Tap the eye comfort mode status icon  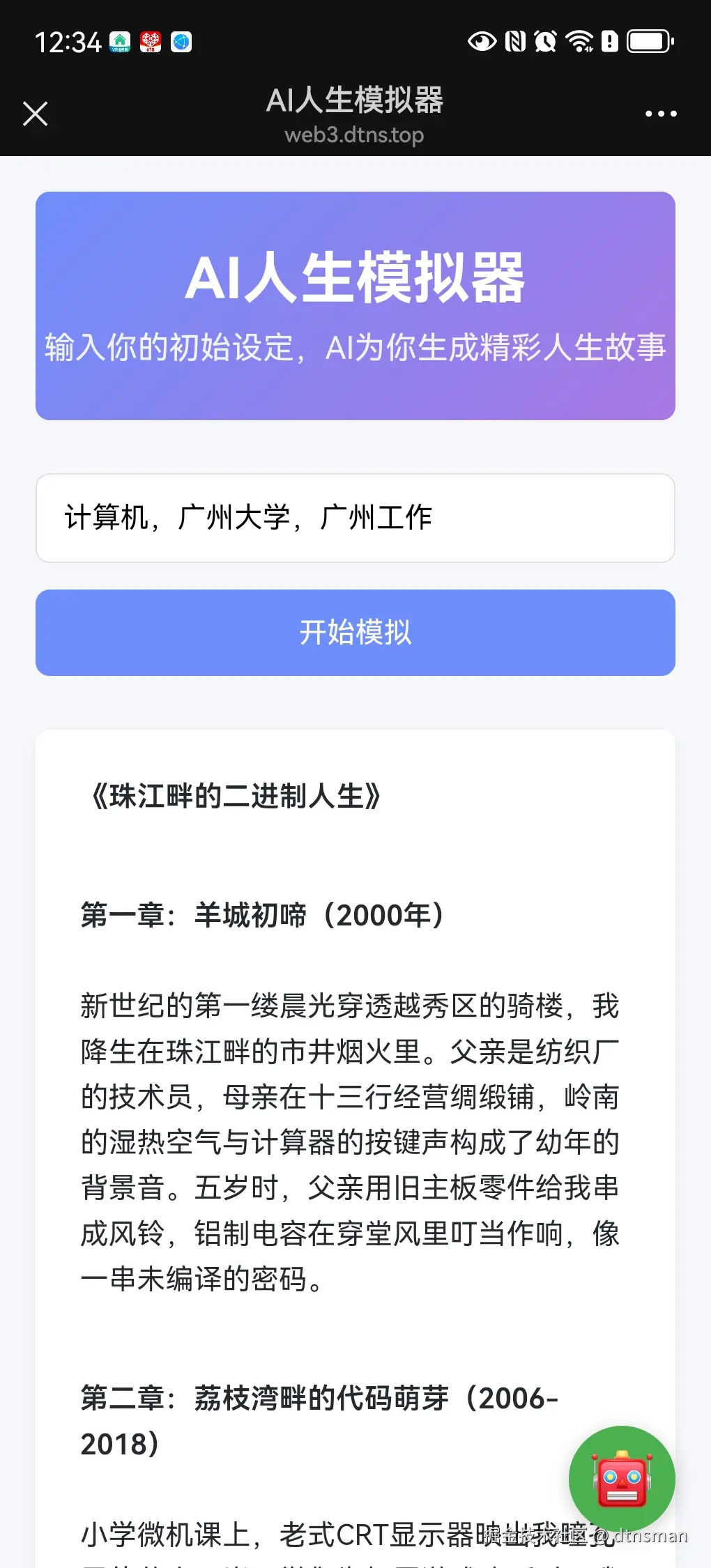483,42
